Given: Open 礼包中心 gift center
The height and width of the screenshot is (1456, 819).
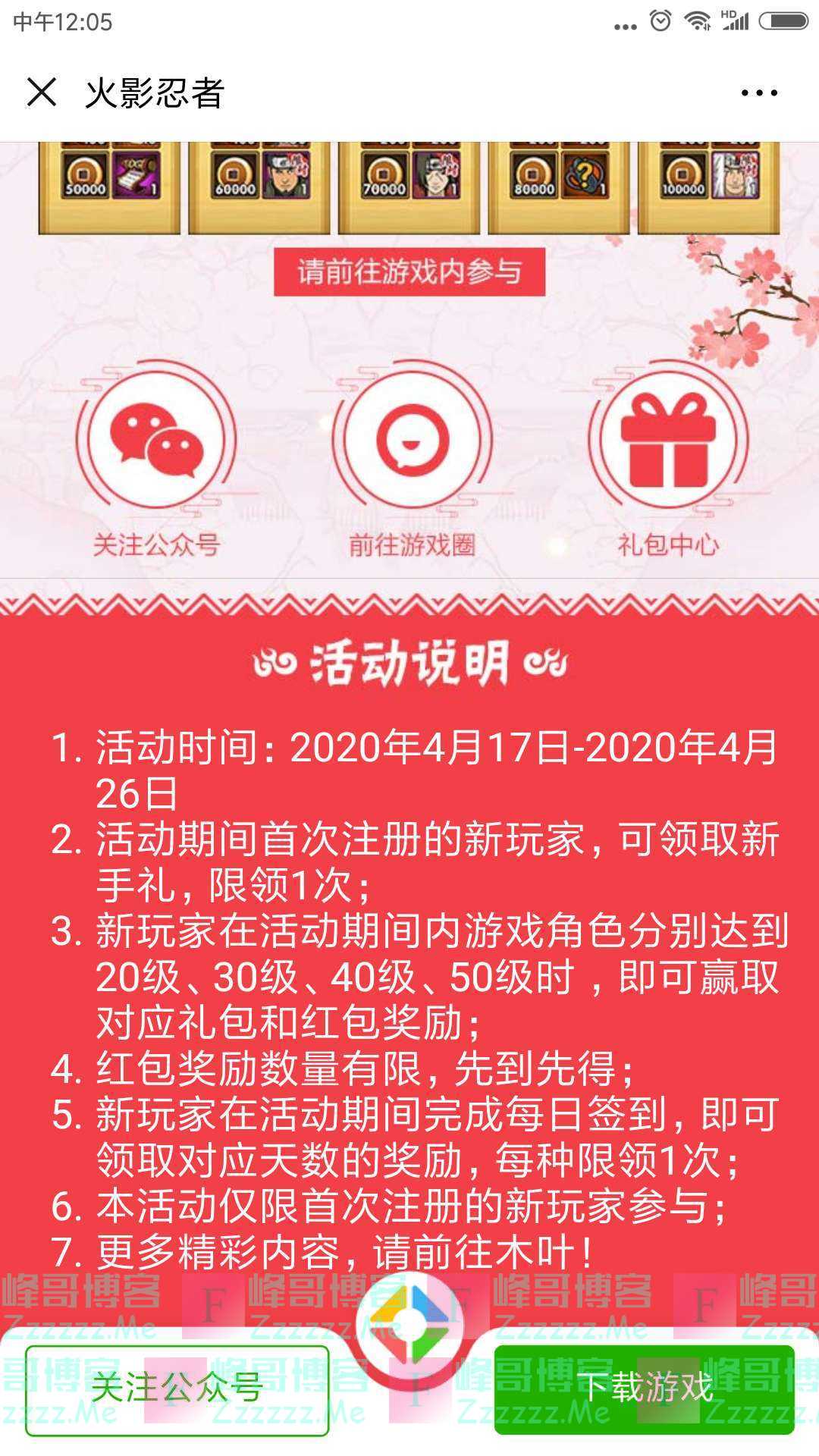Looking at the screenshot, I should click(667, 441).
